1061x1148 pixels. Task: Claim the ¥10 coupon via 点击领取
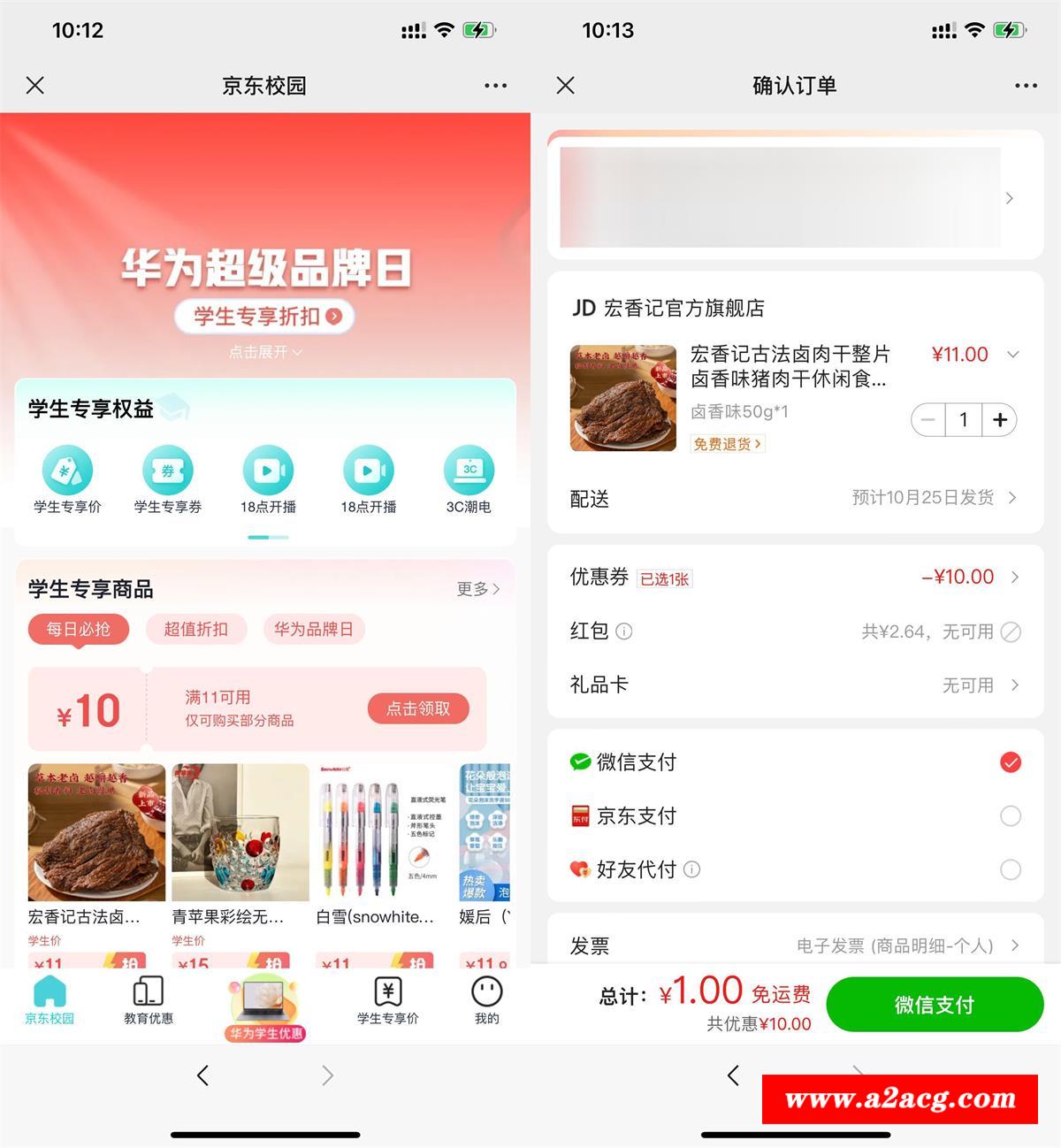418,708
